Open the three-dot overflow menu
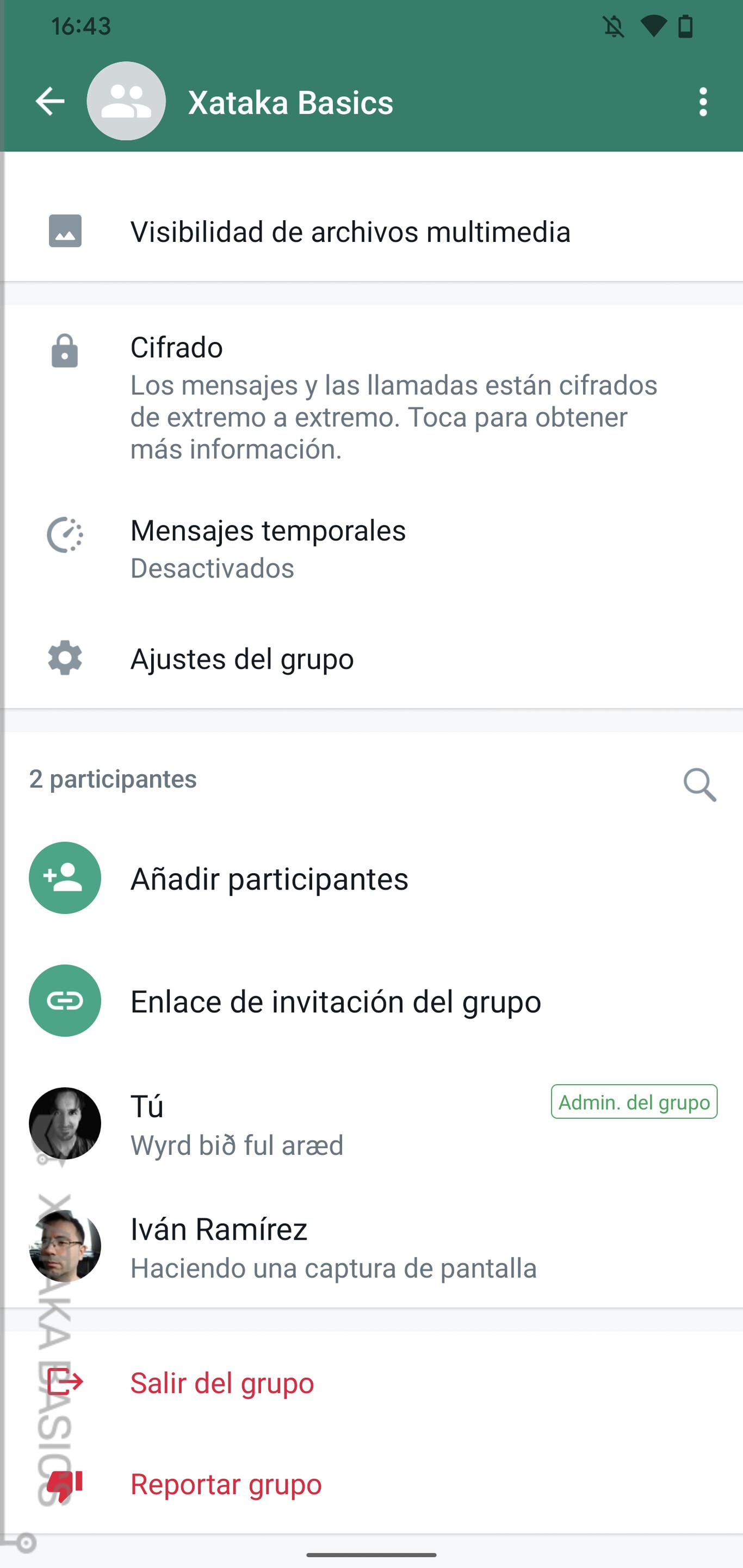This screenshot has width=743, height=1568. [x=703, y=102]
